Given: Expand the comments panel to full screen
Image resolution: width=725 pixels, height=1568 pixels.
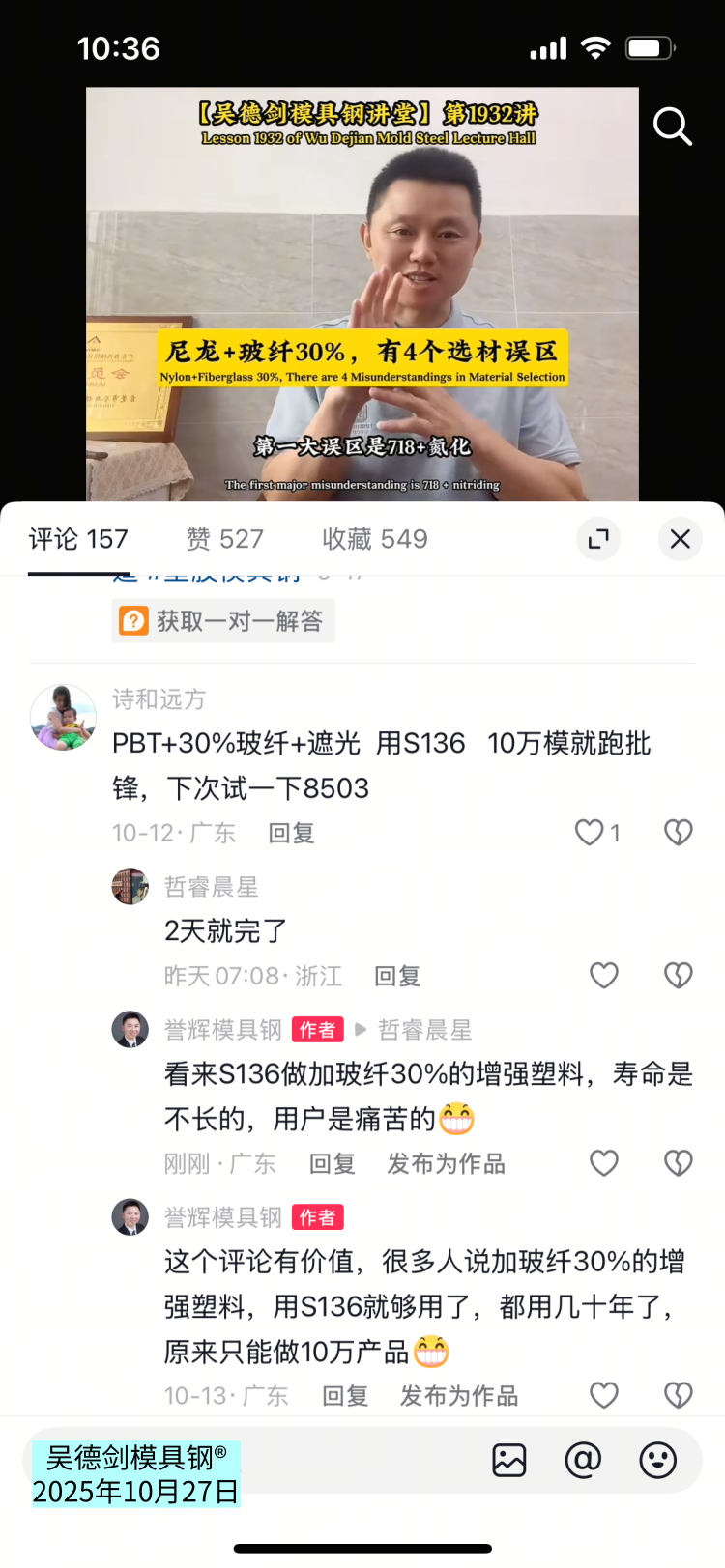Looking at the screenshot, I should [598, 539].
